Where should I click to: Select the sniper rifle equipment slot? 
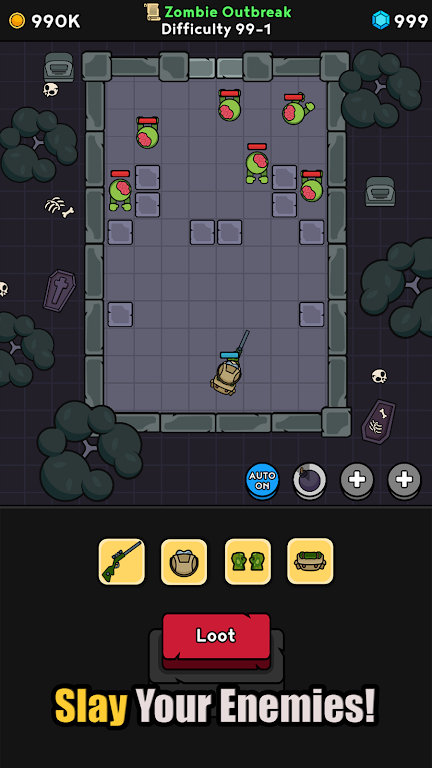[x=121, y=561]
